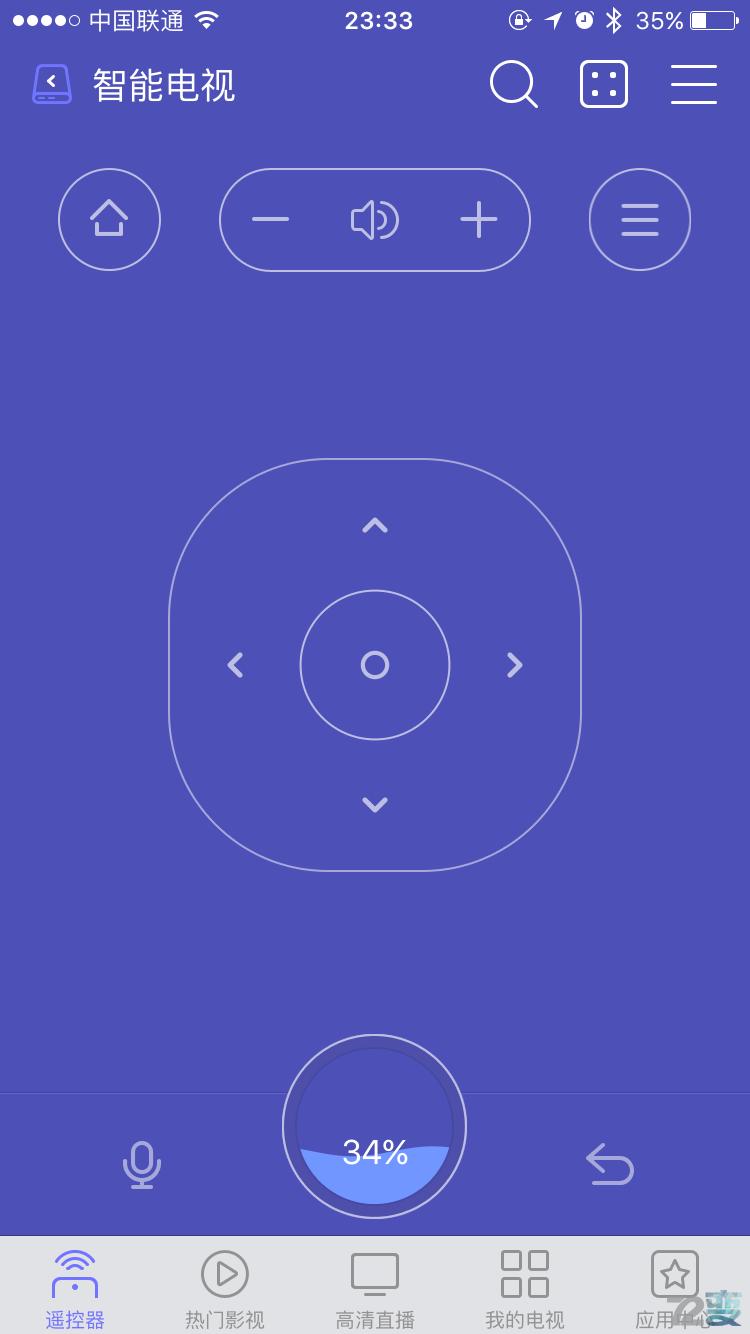Viewport: 750px width, 1334px height.
Task: Tap the right arrow on d-pad
Action: pos(515,665)
